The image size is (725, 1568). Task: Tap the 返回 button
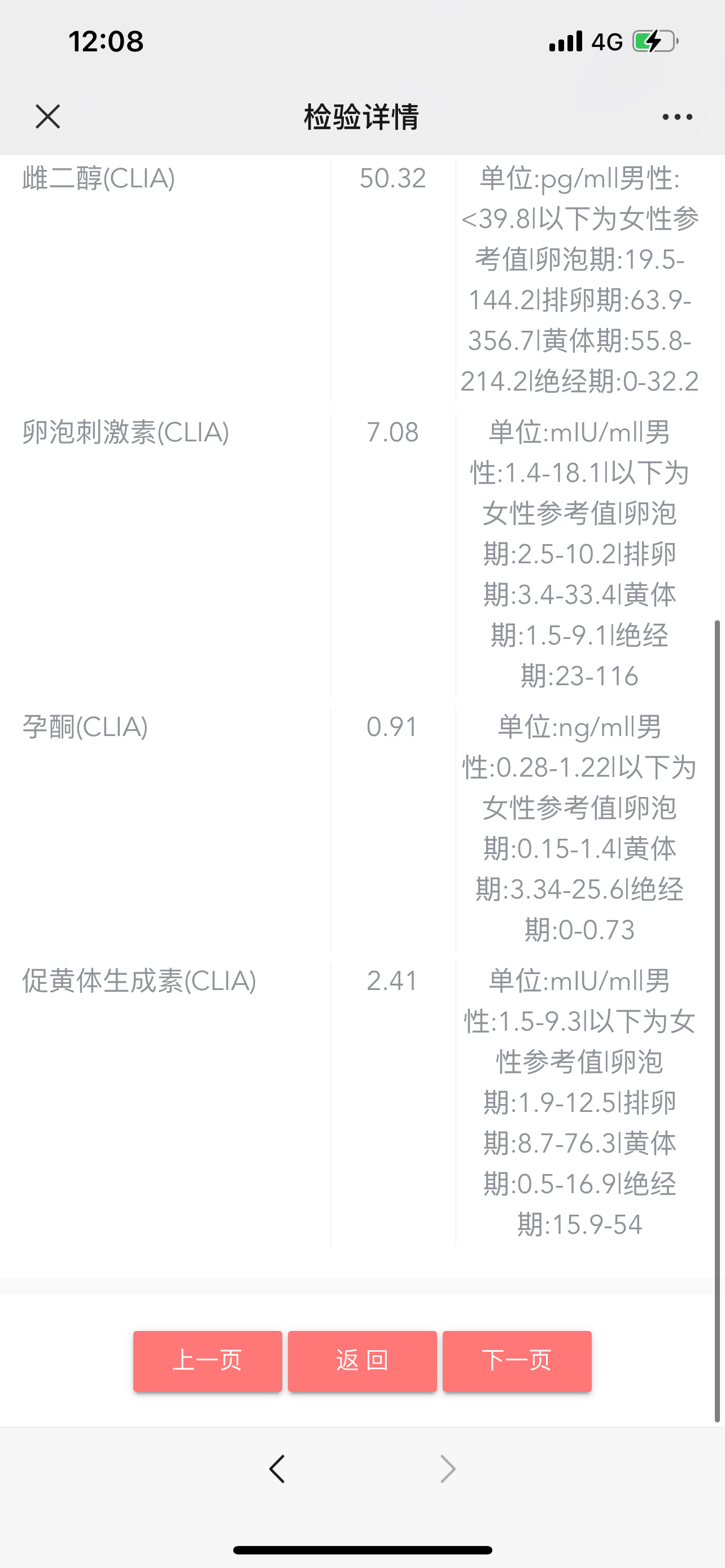362,1361
